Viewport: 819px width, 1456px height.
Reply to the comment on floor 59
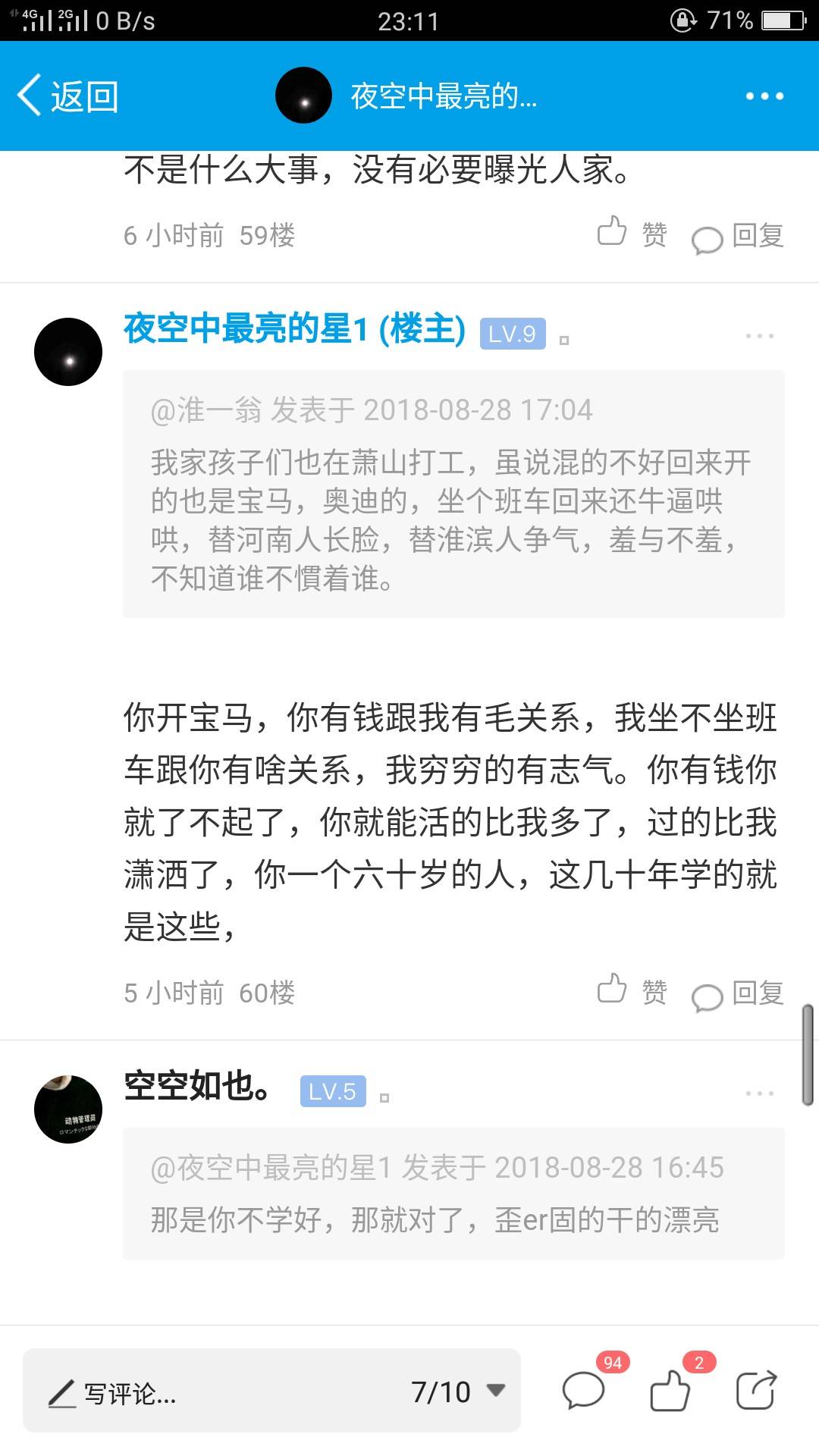pos(738,237)
